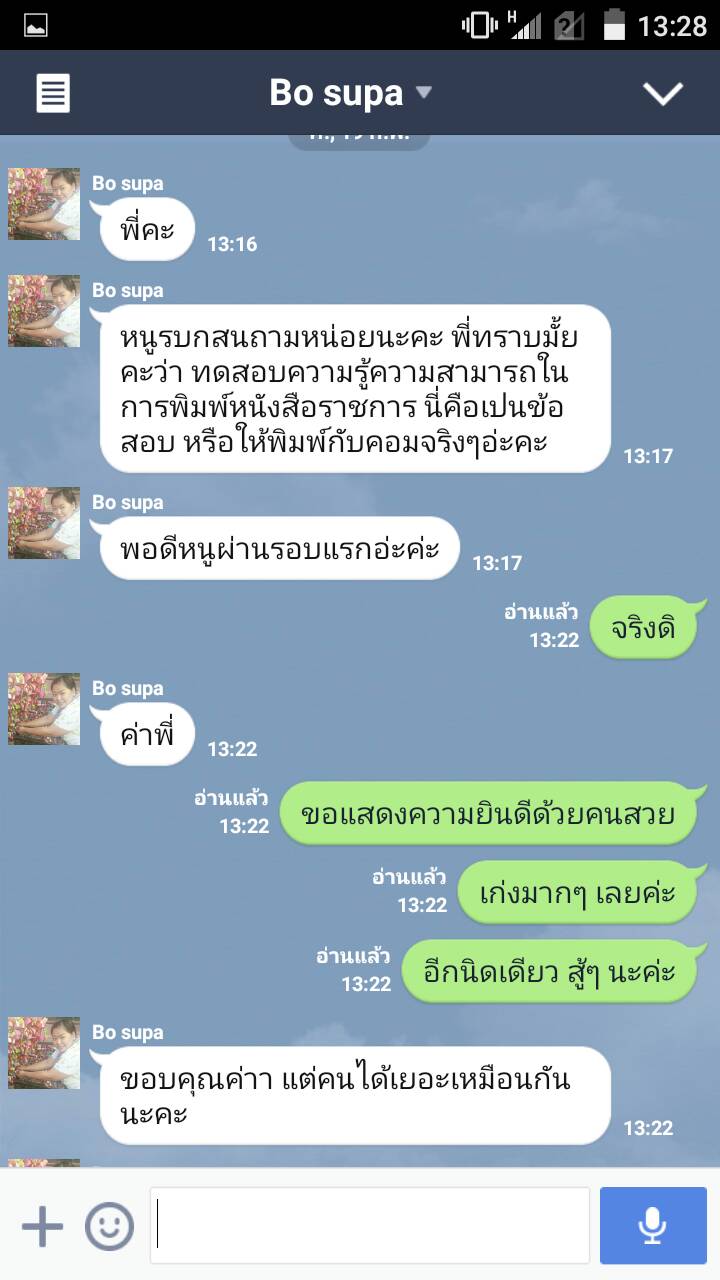Tap the microphone voice message button
720x1280 pixels.
653,1226
